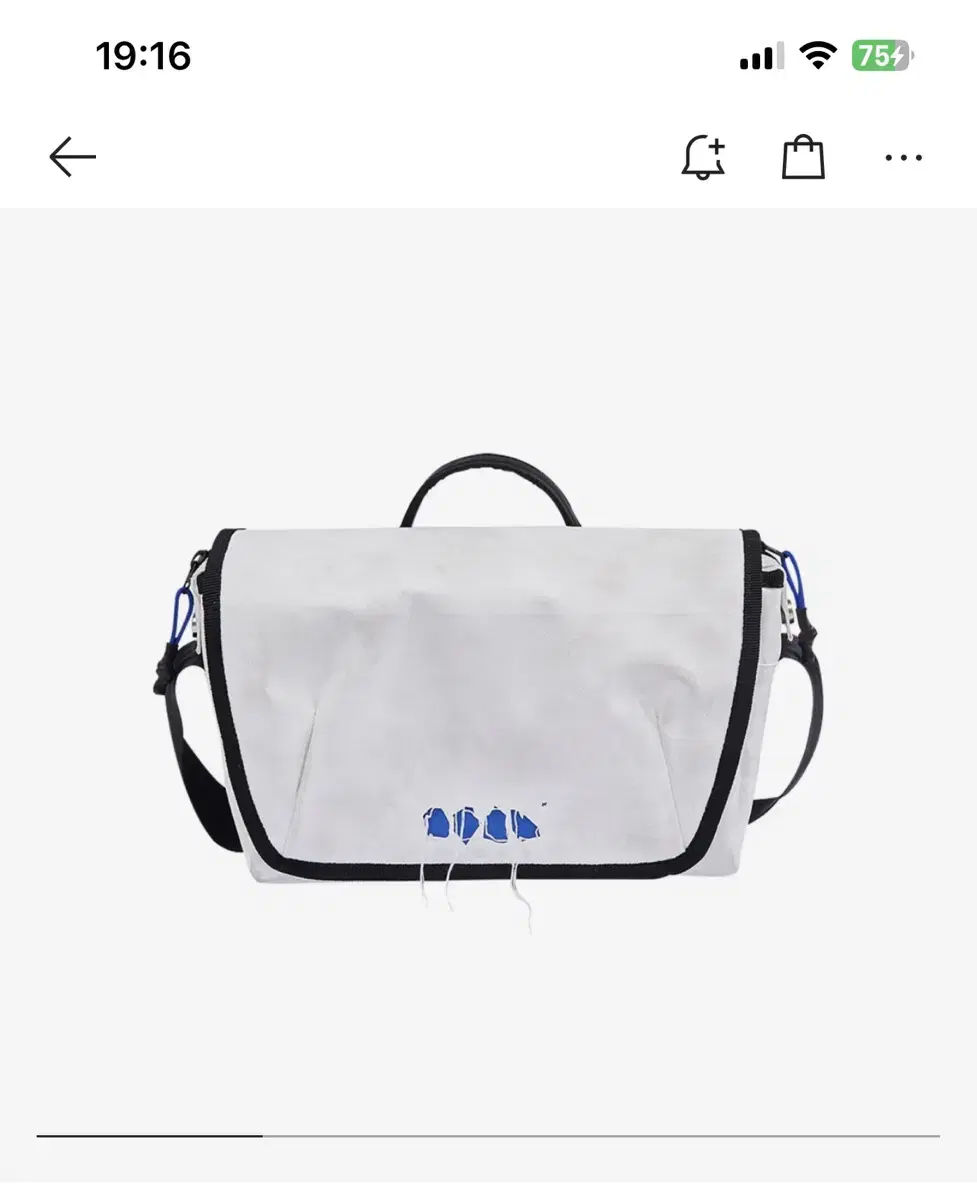The height and width of the screenshot is (1200, 977).
Task: Tap the cellular signal bars
Action: 763,56
